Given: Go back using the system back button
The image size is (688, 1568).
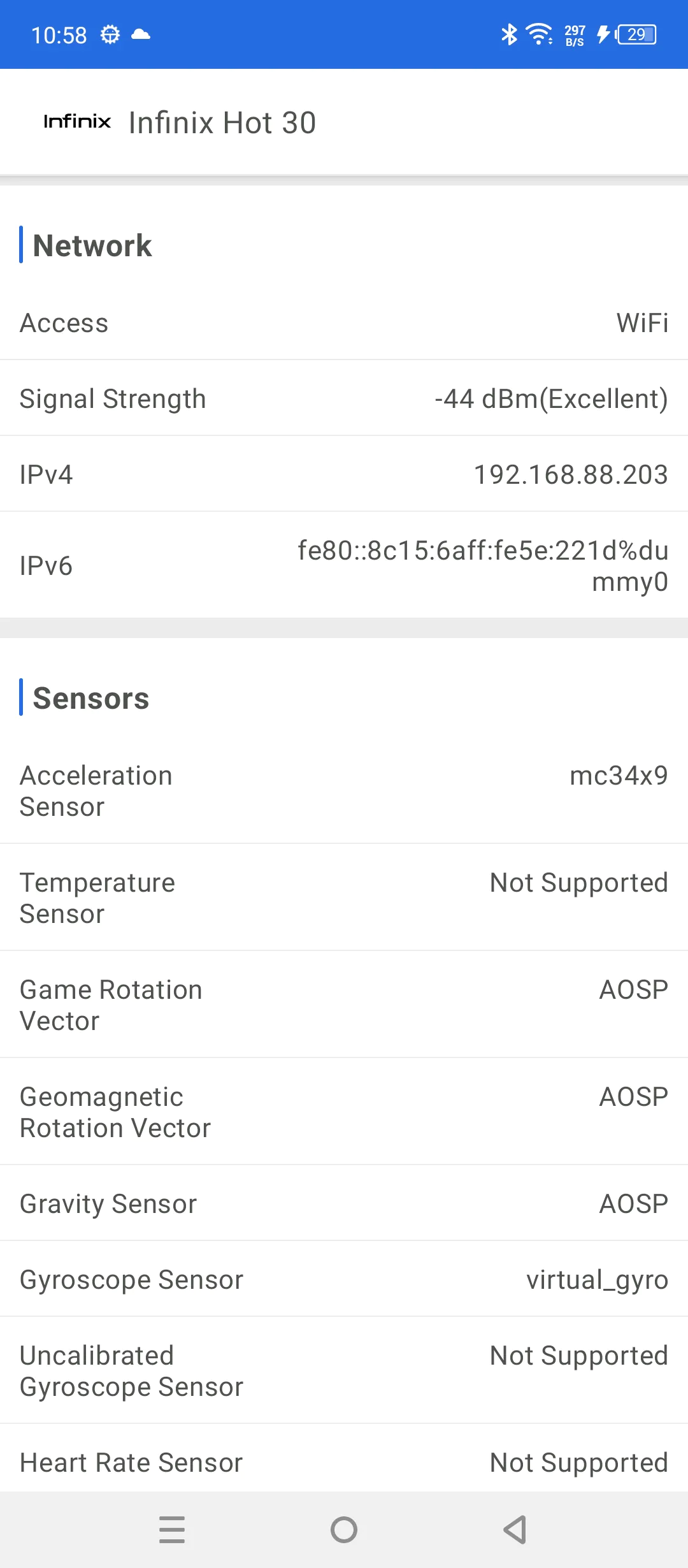Looking at the screenshot, I should point(515,1529).
